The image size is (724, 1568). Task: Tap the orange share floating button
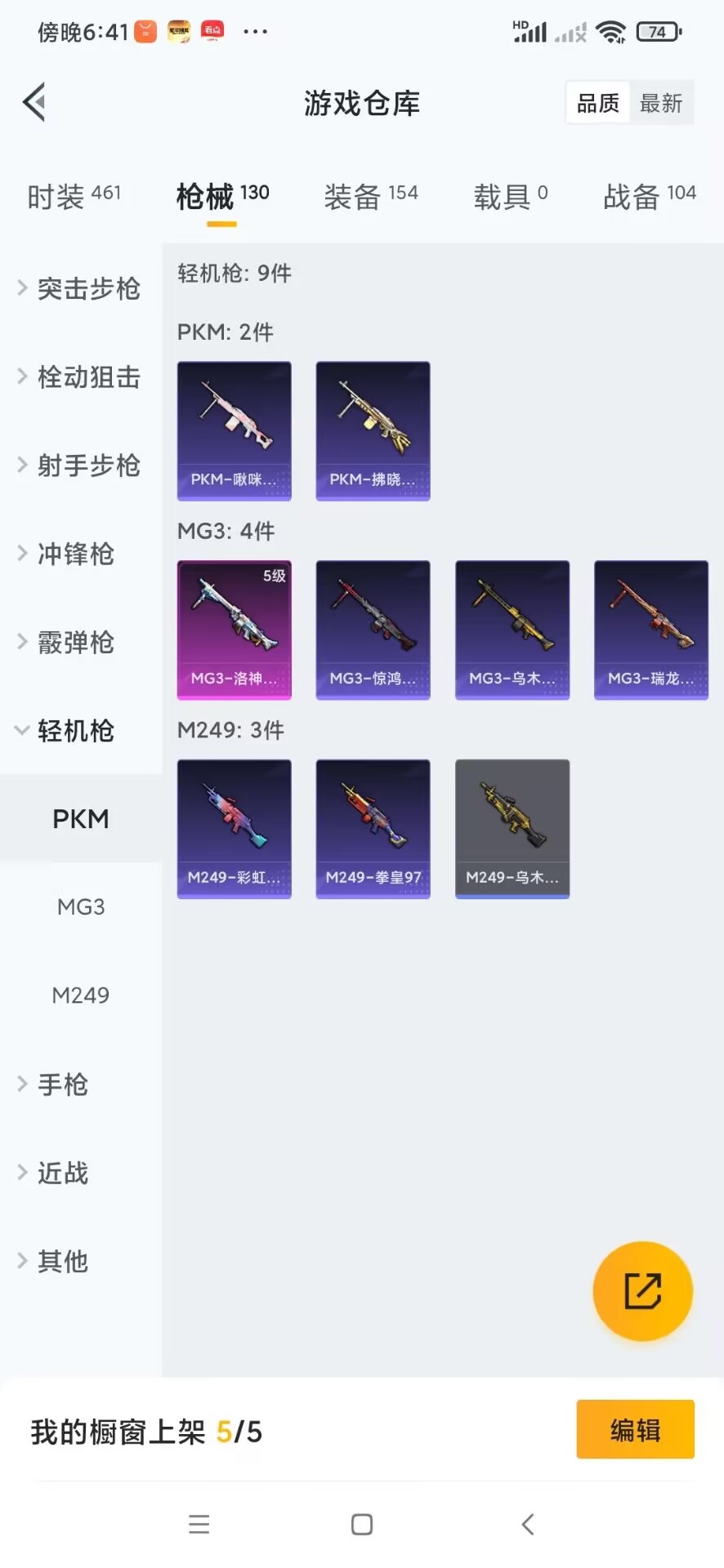[642, 1291]
